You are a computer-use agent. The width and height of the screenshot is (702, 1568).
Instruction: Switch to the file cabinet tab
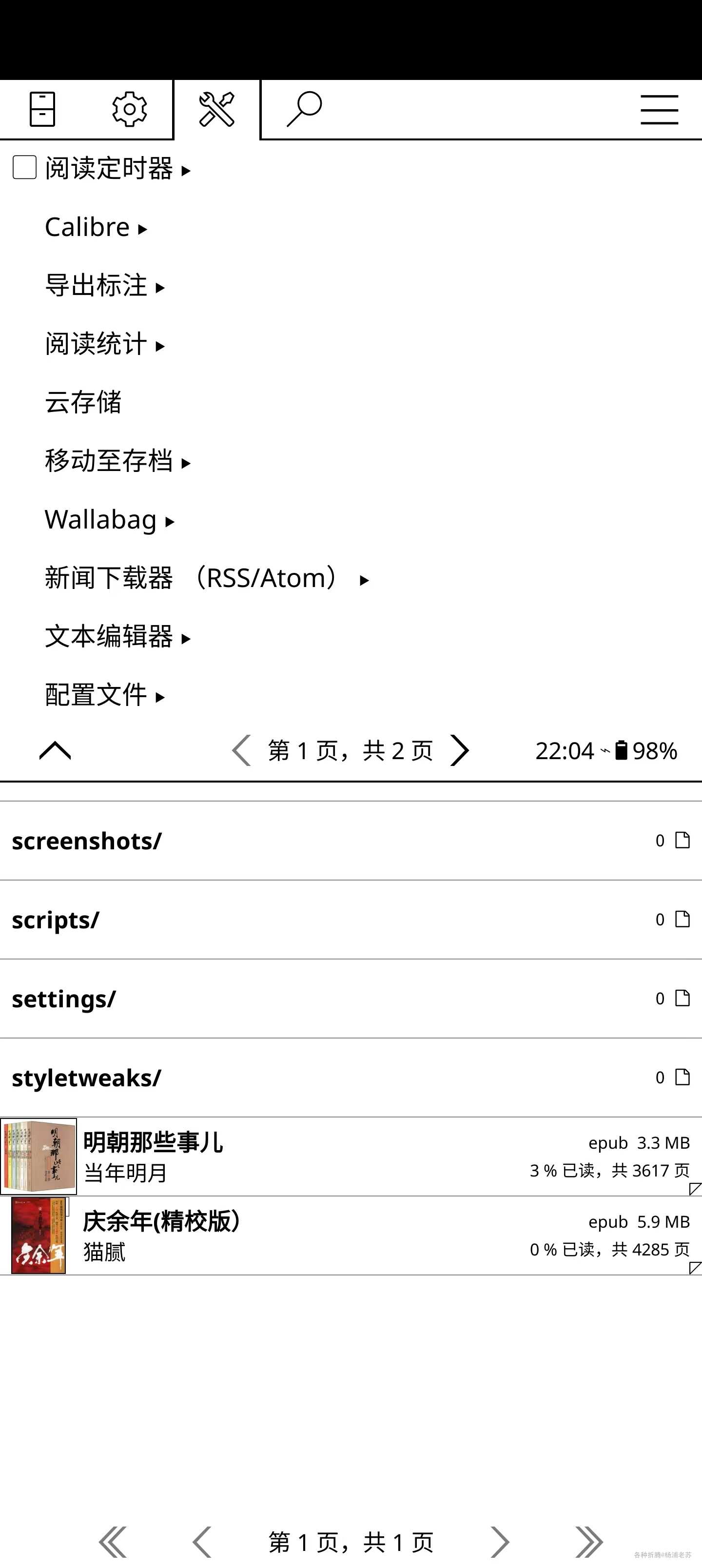[x=42, y=110]
